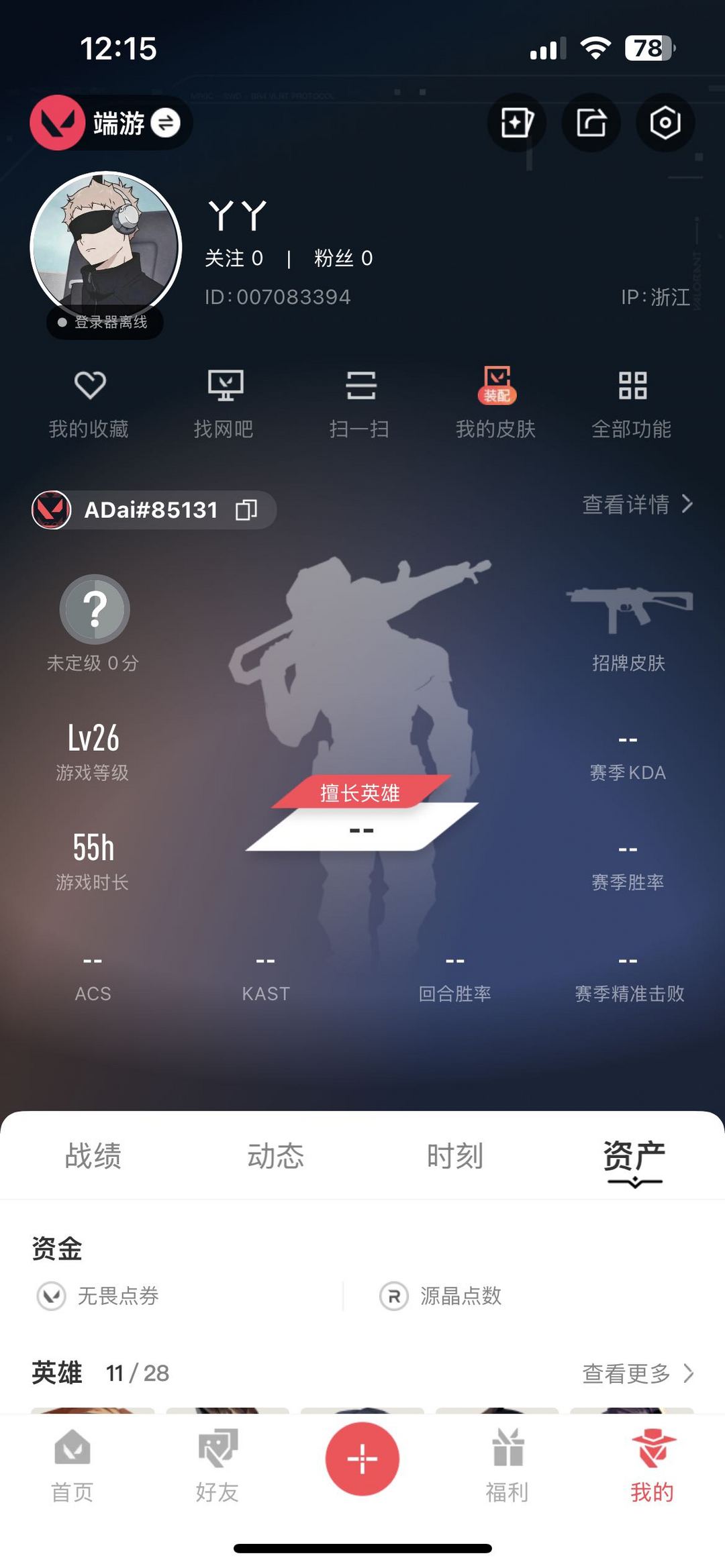Open the 好友 friends tab

click(217, 1465)
